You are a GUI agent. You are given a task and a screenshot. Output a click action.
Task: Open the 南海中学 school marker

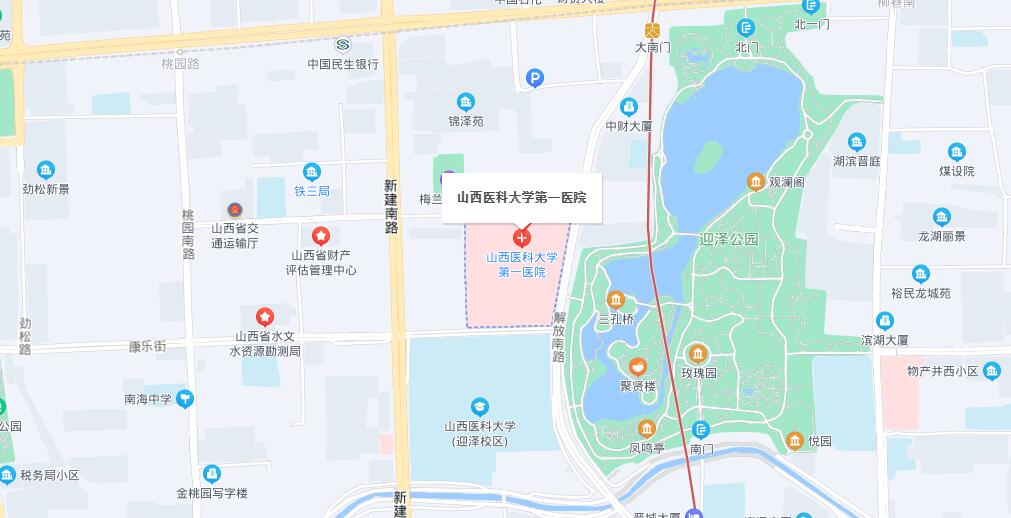point(185,398)
